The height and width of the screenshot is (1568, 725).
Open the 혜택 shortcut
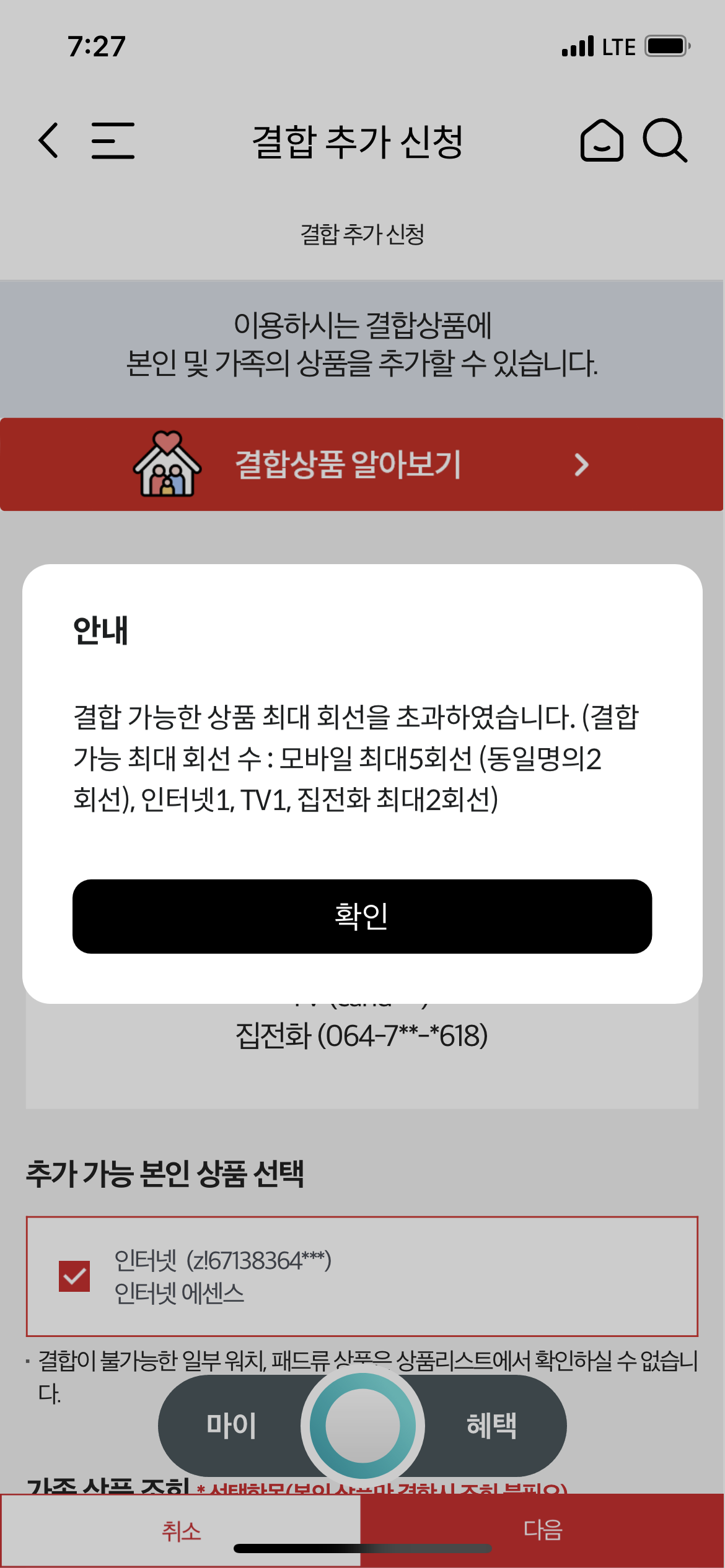coord(491,1425)
